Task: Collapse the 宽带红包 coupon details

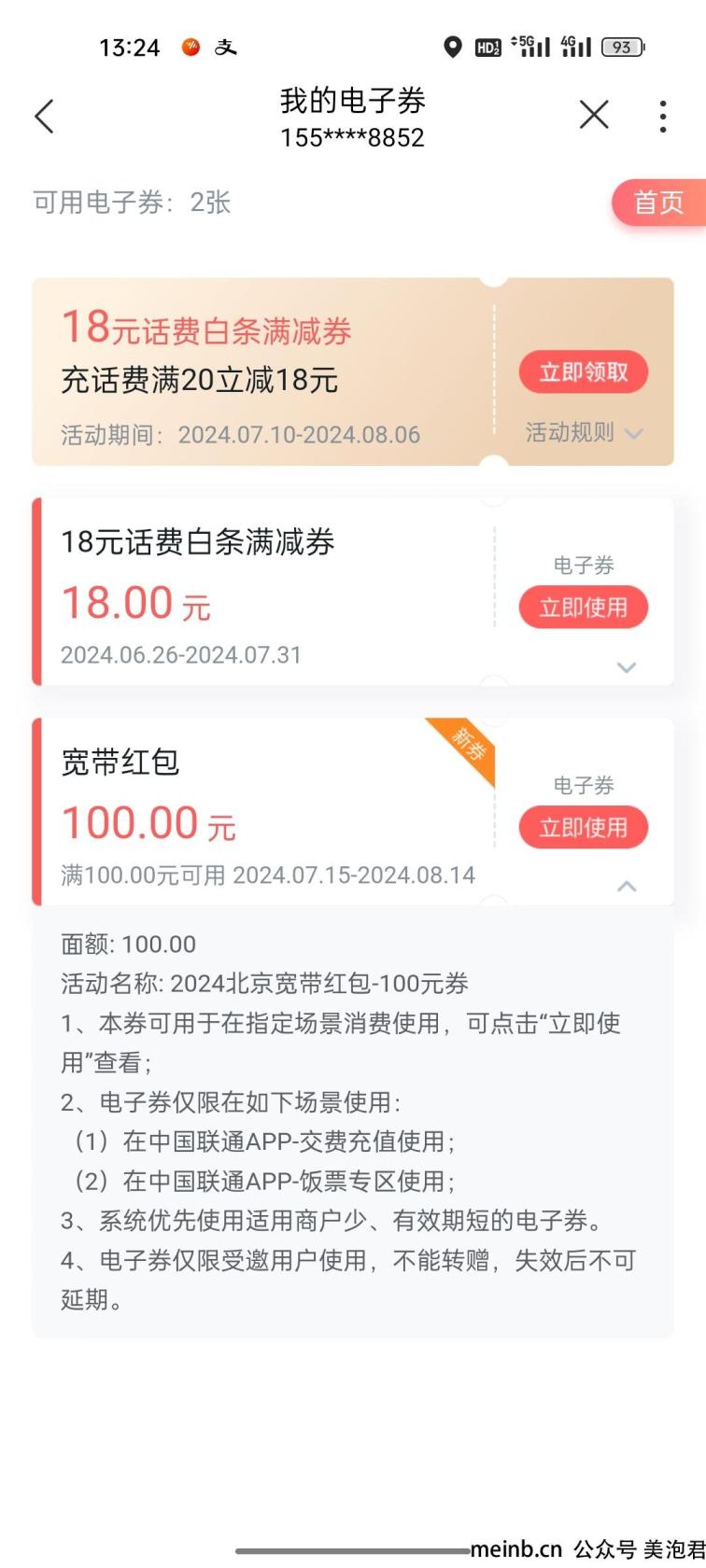Action: (627, 886)
